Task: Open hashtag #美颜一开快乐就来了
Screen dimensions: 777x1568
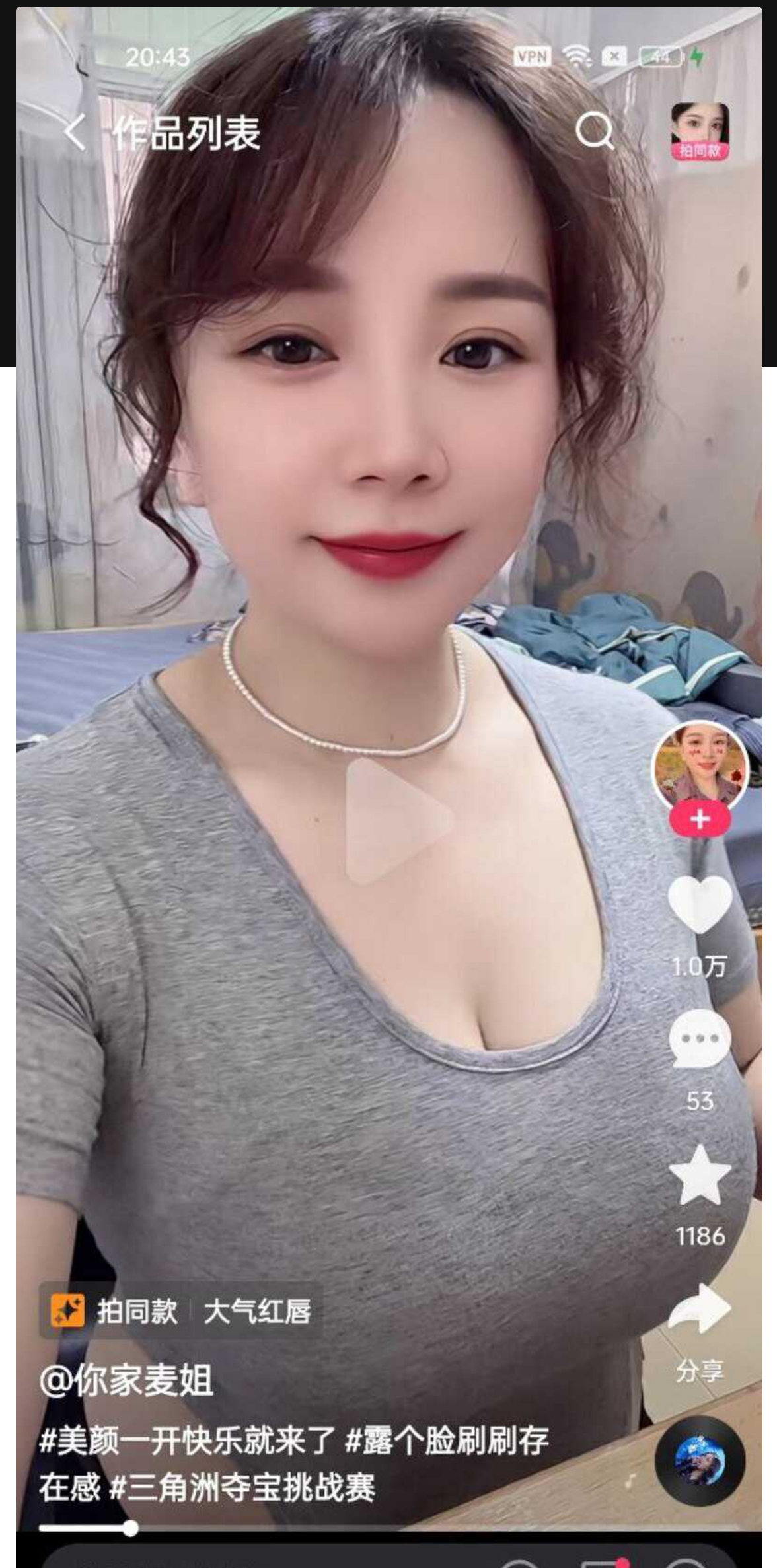Action: coord(188,1441)
